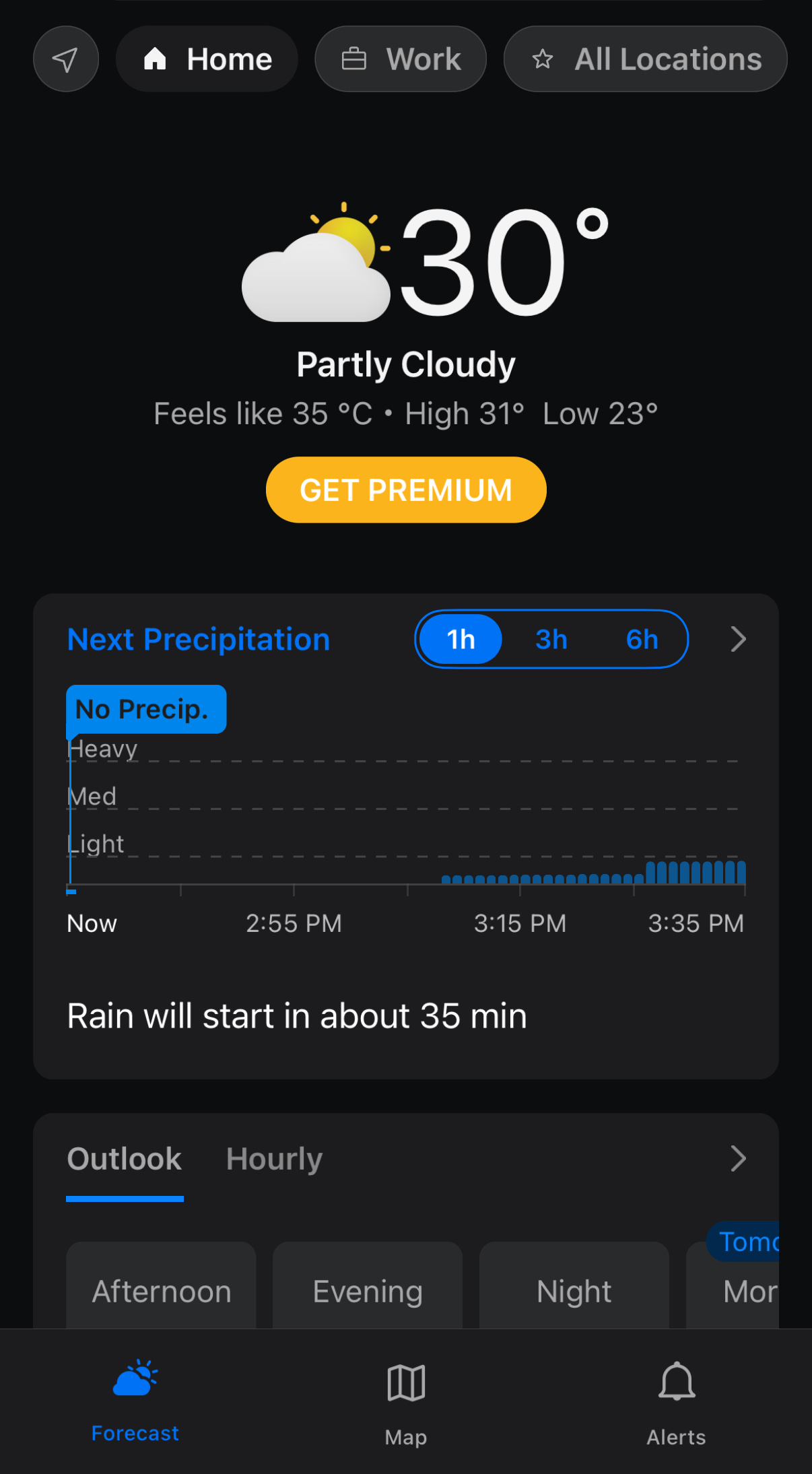This screenshot has height=1474, width=812.
Task: Switch to the Hourly tab
Action: tap(274, 1159)
